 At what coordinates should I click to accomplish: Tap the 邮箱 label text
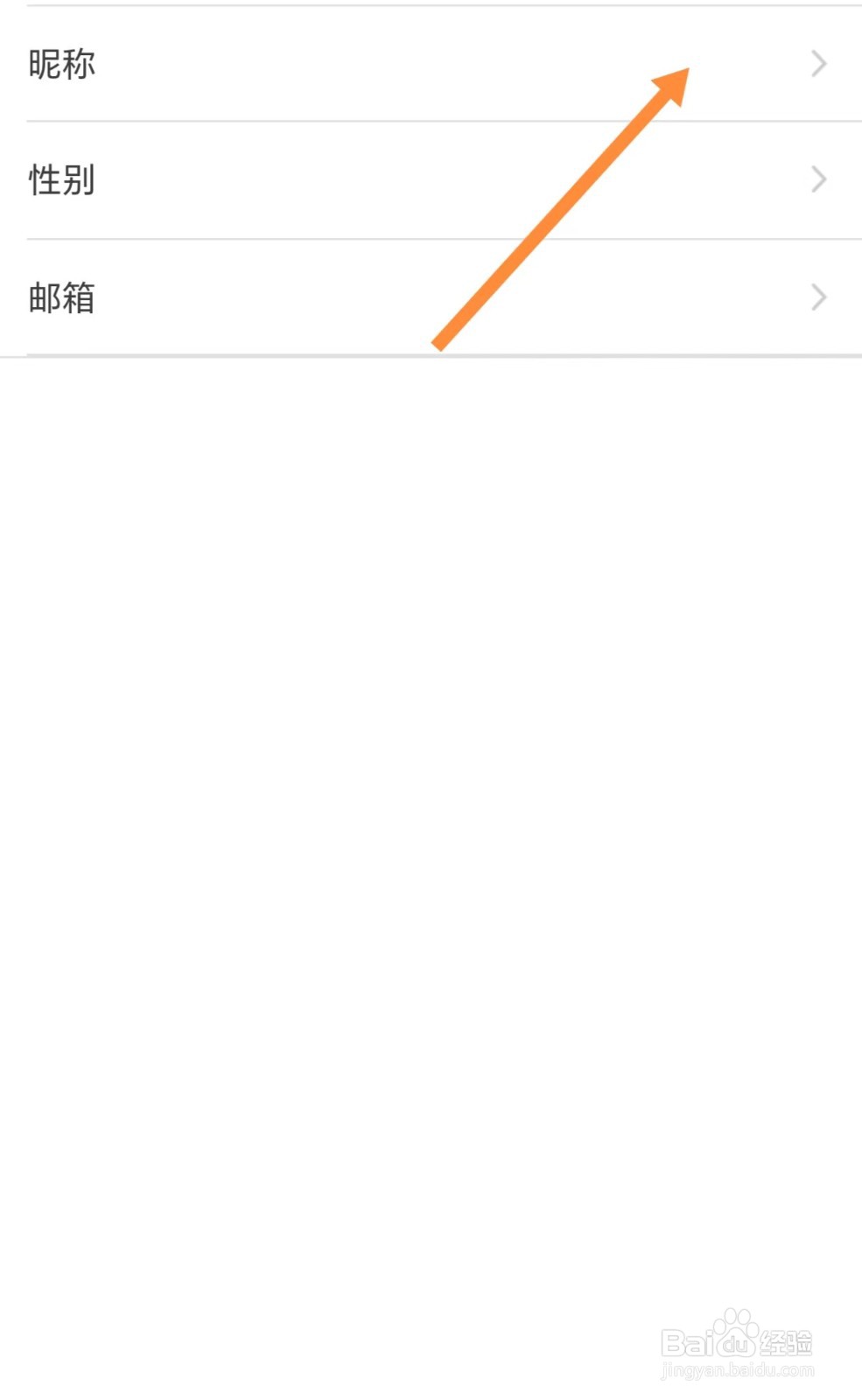point(63,297)
